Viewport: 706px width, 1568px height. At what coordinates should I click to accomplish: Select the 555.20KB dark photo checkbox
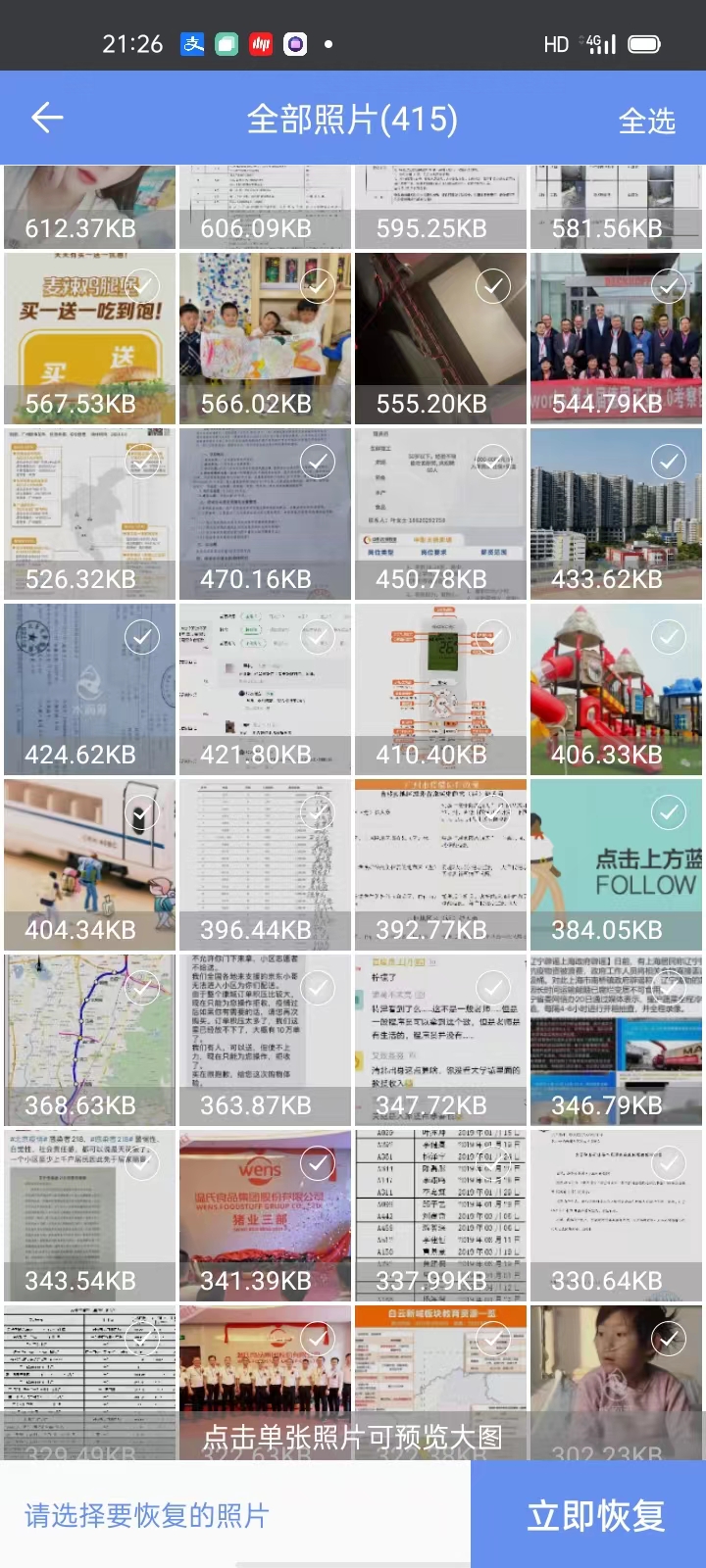click(x=492, y=286)
